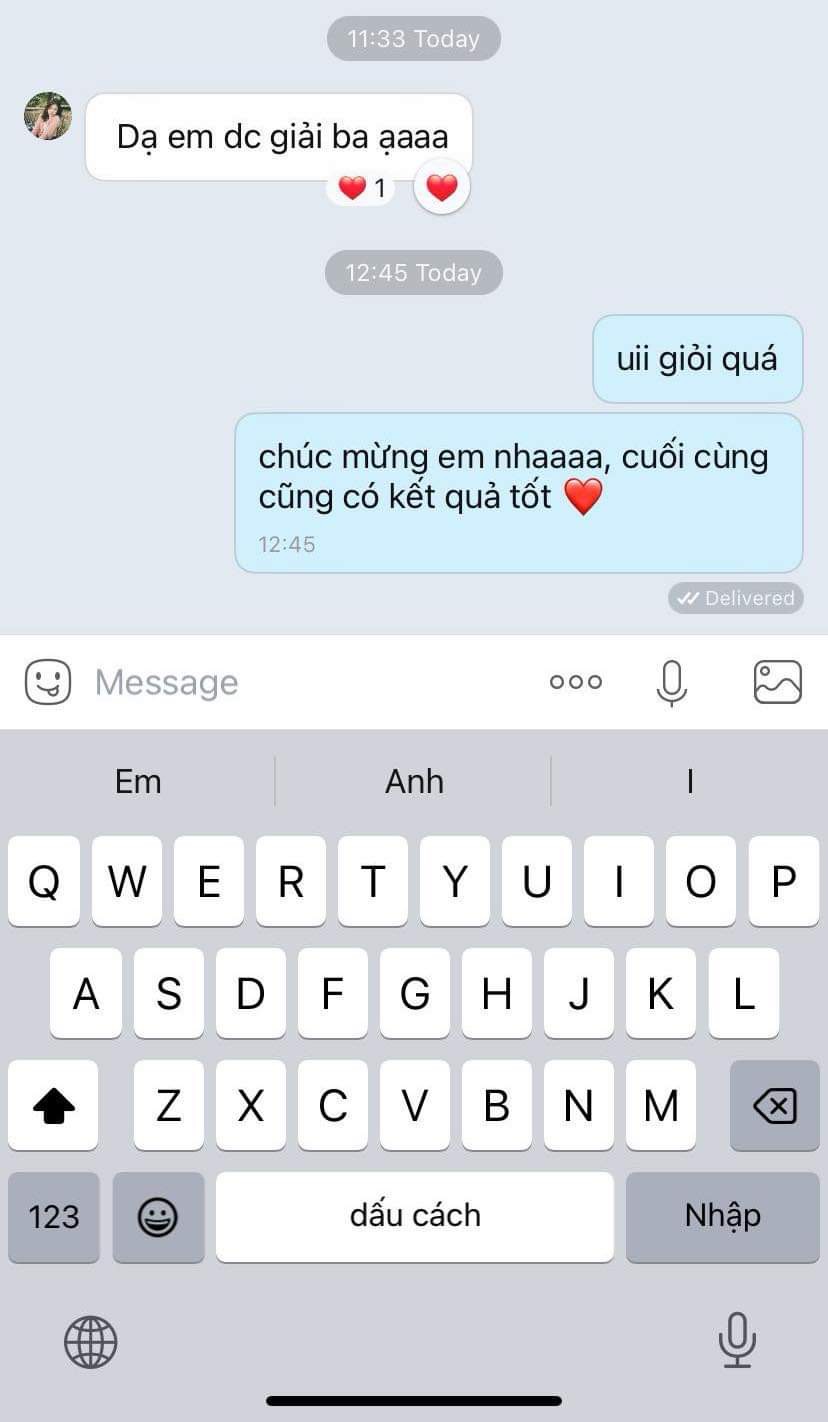Open the sender's profile picture
This screenshot has width=828, height=1422.
point(48,116)
